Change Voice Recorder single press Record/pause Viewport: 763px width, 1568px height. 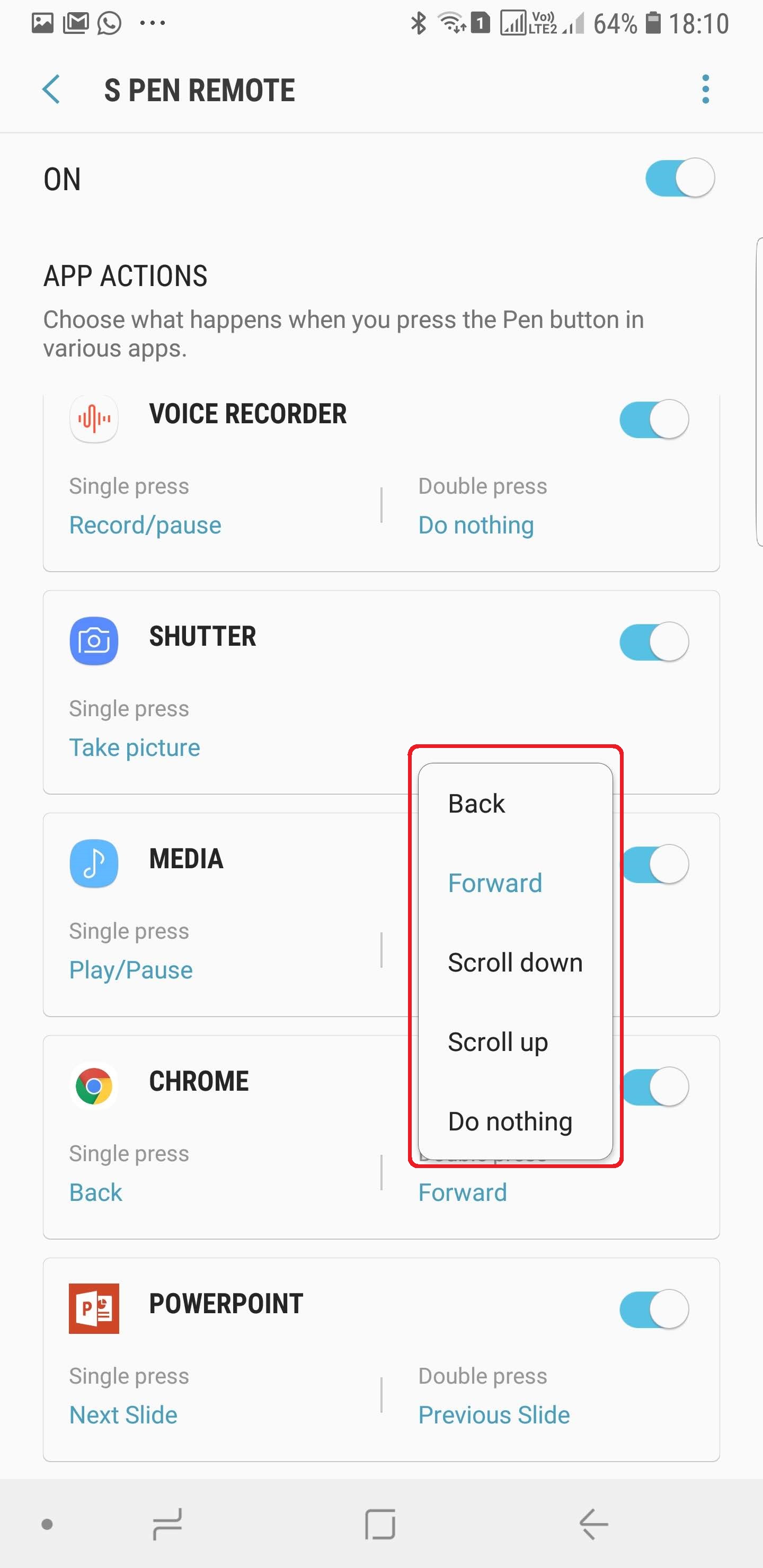point(145,525)
